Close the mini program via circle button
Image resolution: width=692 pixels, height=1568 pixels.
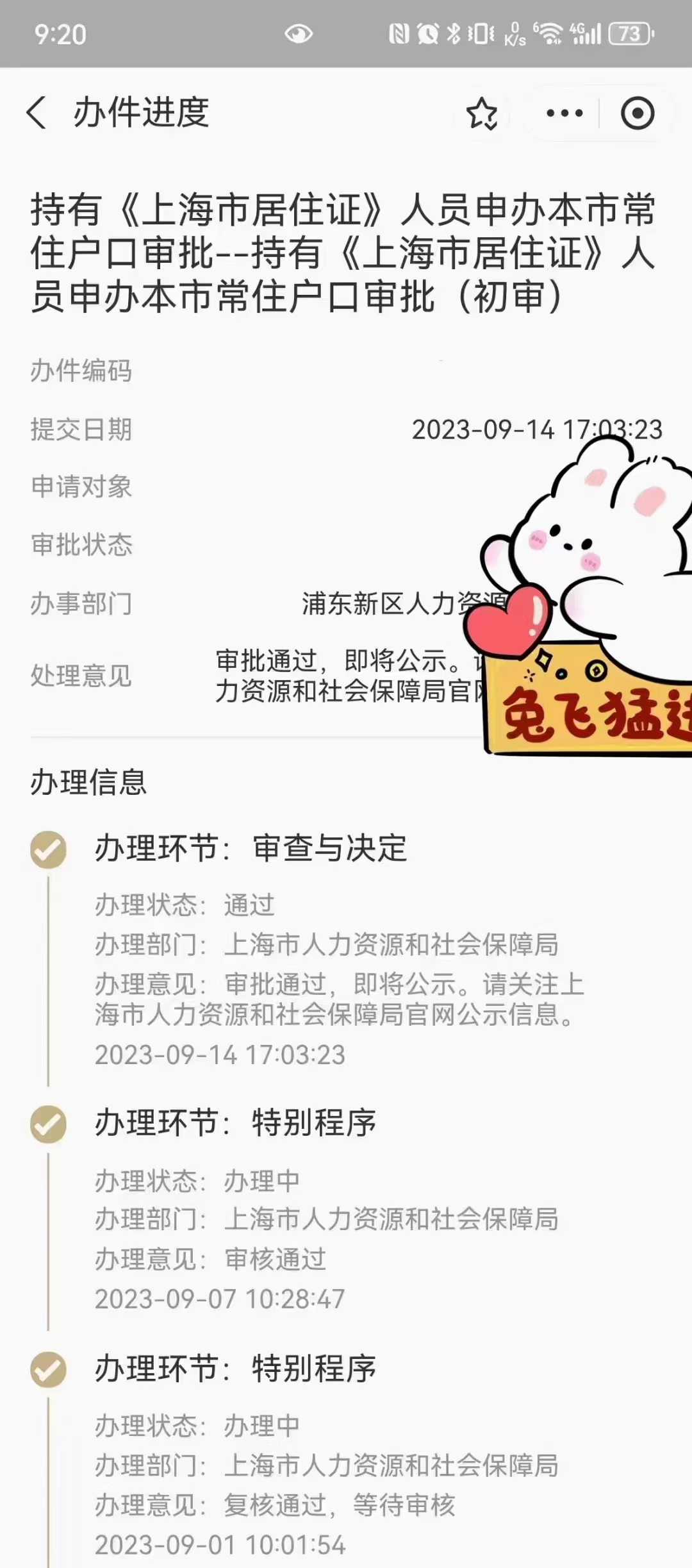point(637,113)
